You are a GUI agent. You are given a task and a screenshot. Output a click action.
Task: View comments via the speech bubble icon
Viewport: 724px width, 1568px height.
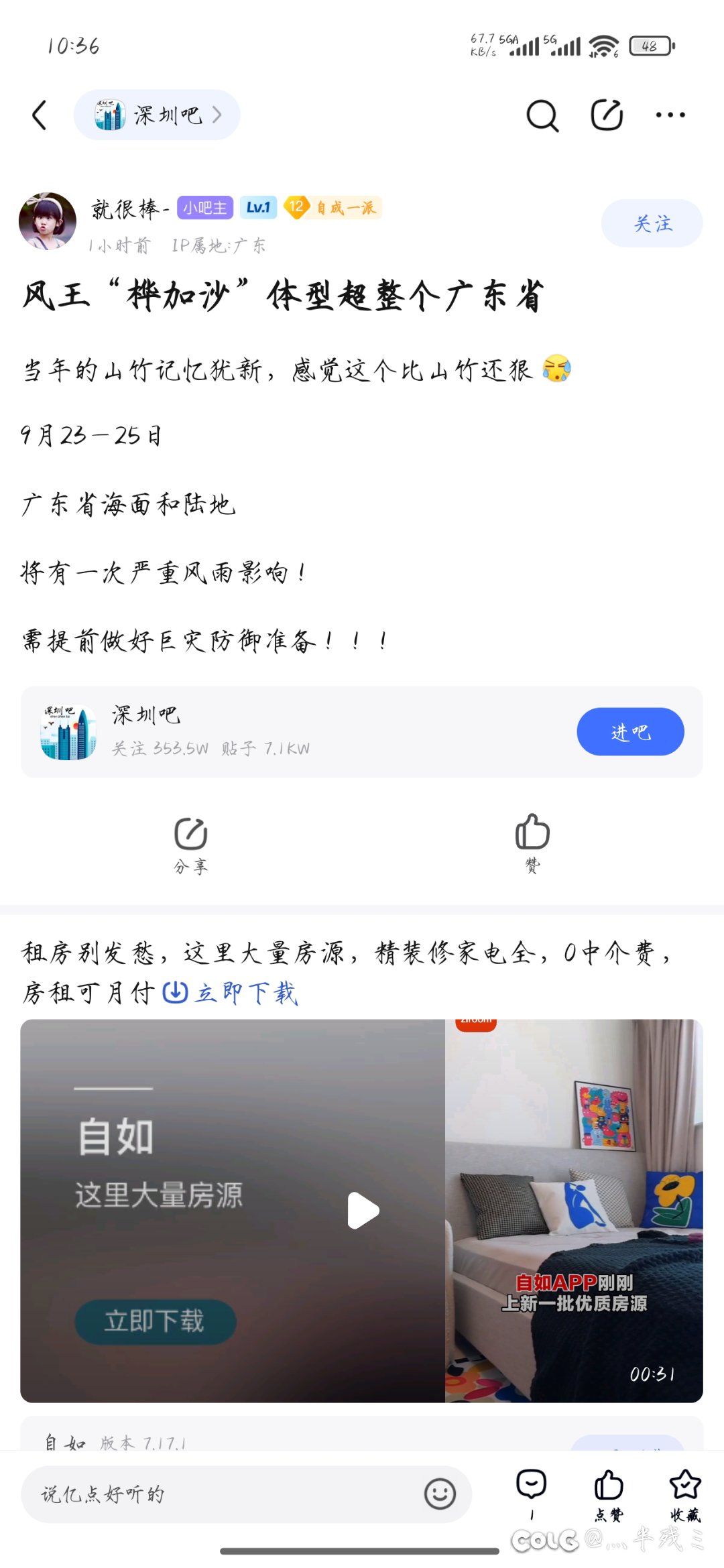532,1492
